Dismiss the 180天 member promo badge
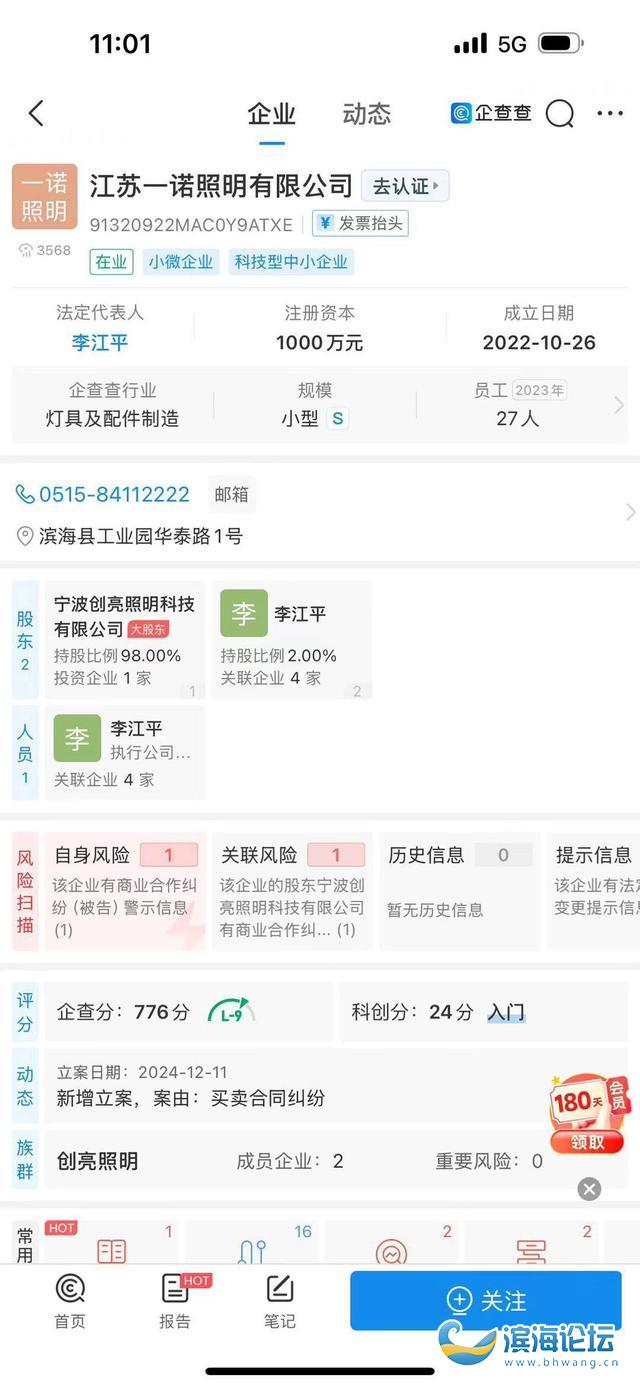The width and height of the screenshot is (640, 1387). [590, 1189]
